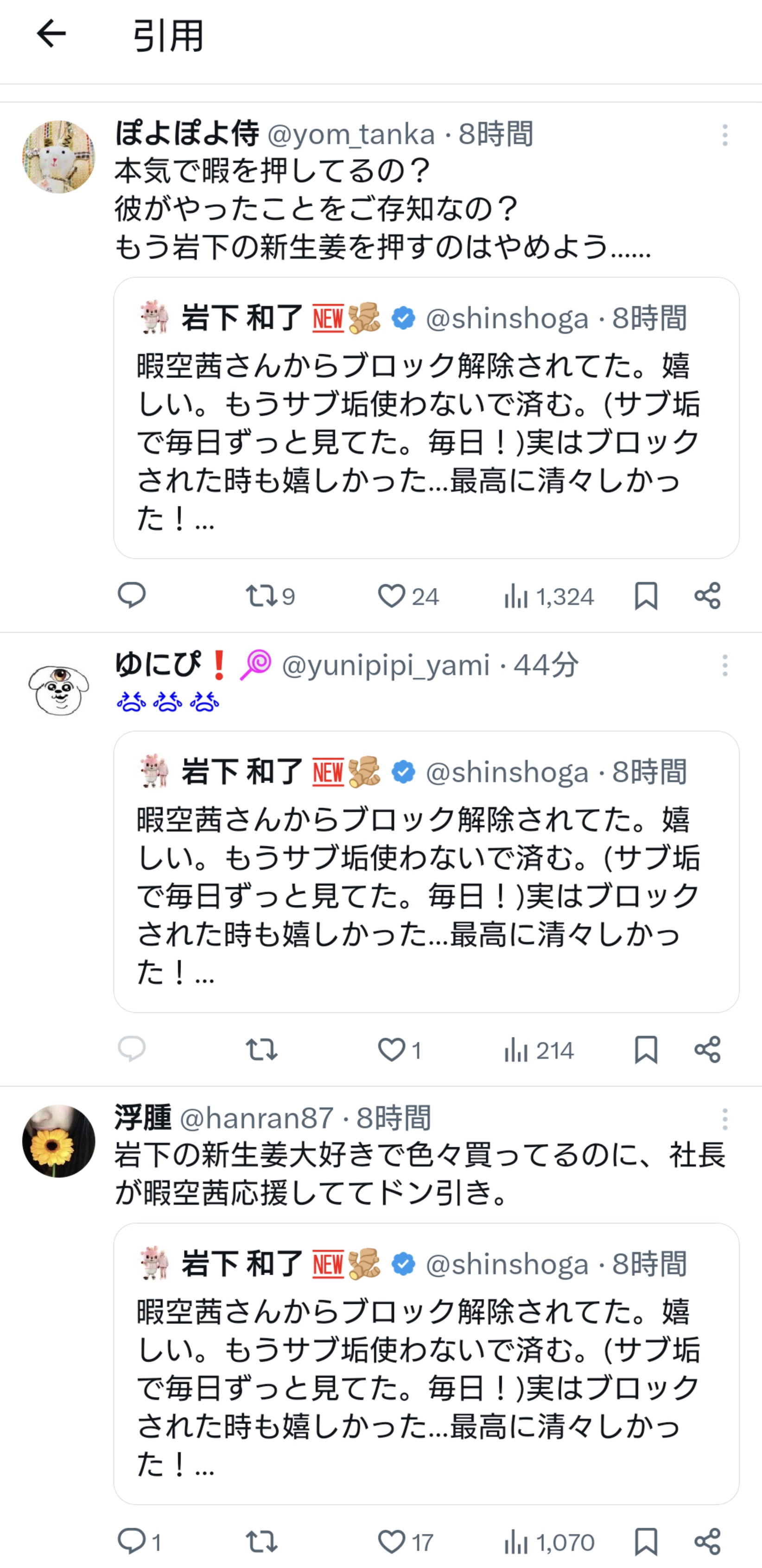Screen dimensions: 762x1568
Task: Bookmark ぽよぽよ侍's post
Action: 646,596
